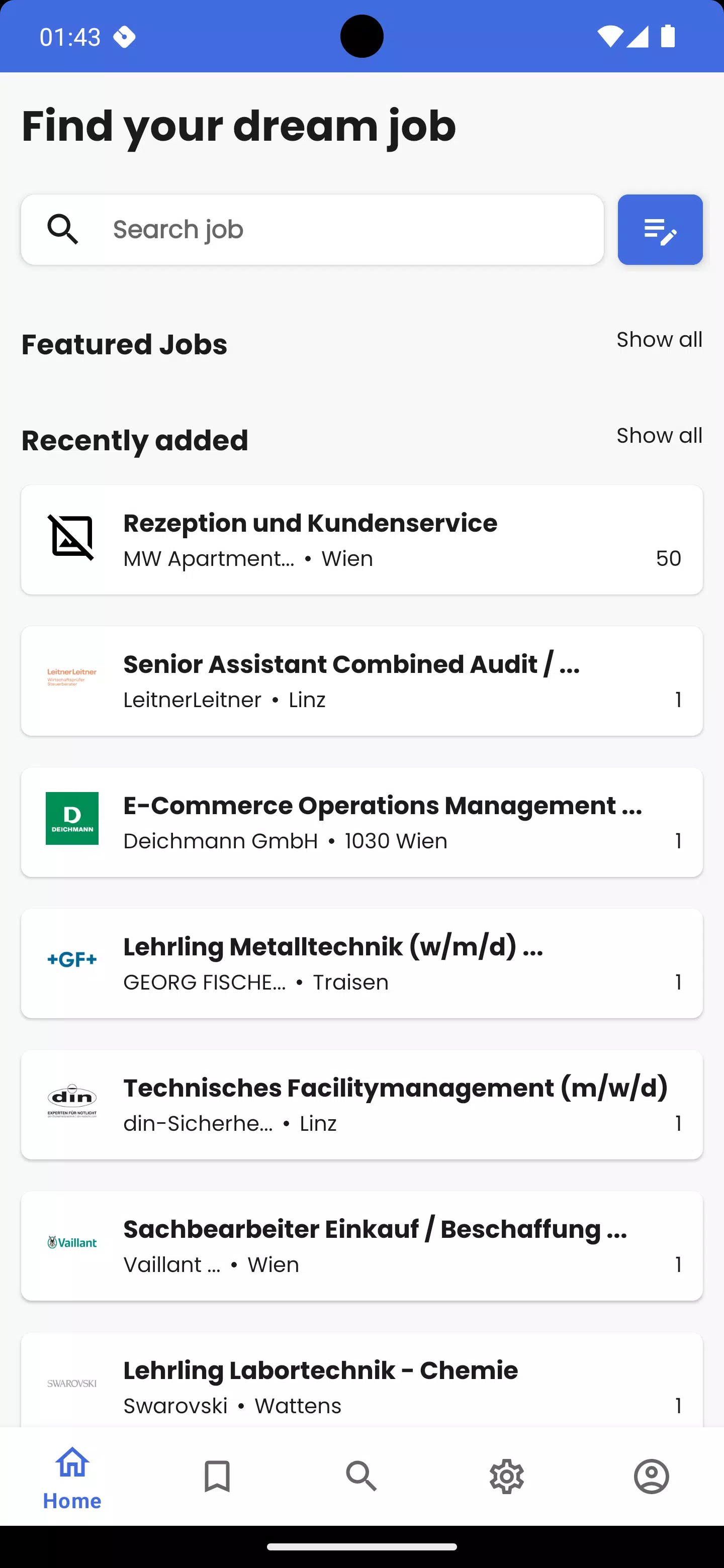Viewport: 724px width, 1568px height.
Task: Switch to the search tab
Action: coord(361,1476)
